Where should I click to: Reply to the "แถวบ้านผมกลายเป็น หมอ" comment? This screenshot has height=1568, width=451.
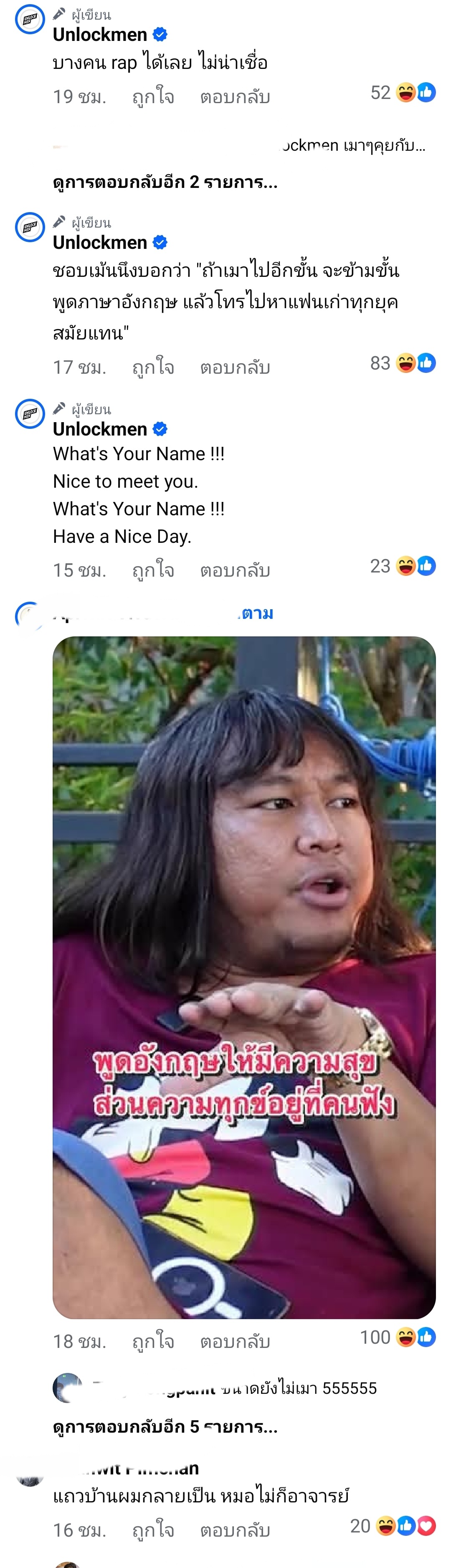pos(235,1530)
